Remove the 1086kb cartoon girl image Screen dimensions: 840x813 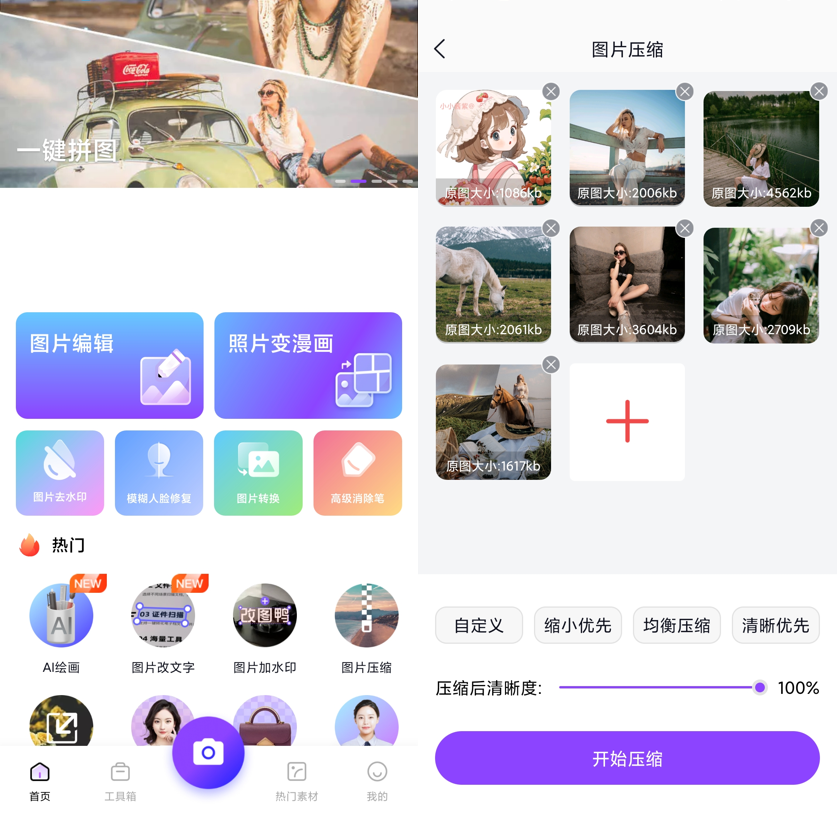coord(551,91)
